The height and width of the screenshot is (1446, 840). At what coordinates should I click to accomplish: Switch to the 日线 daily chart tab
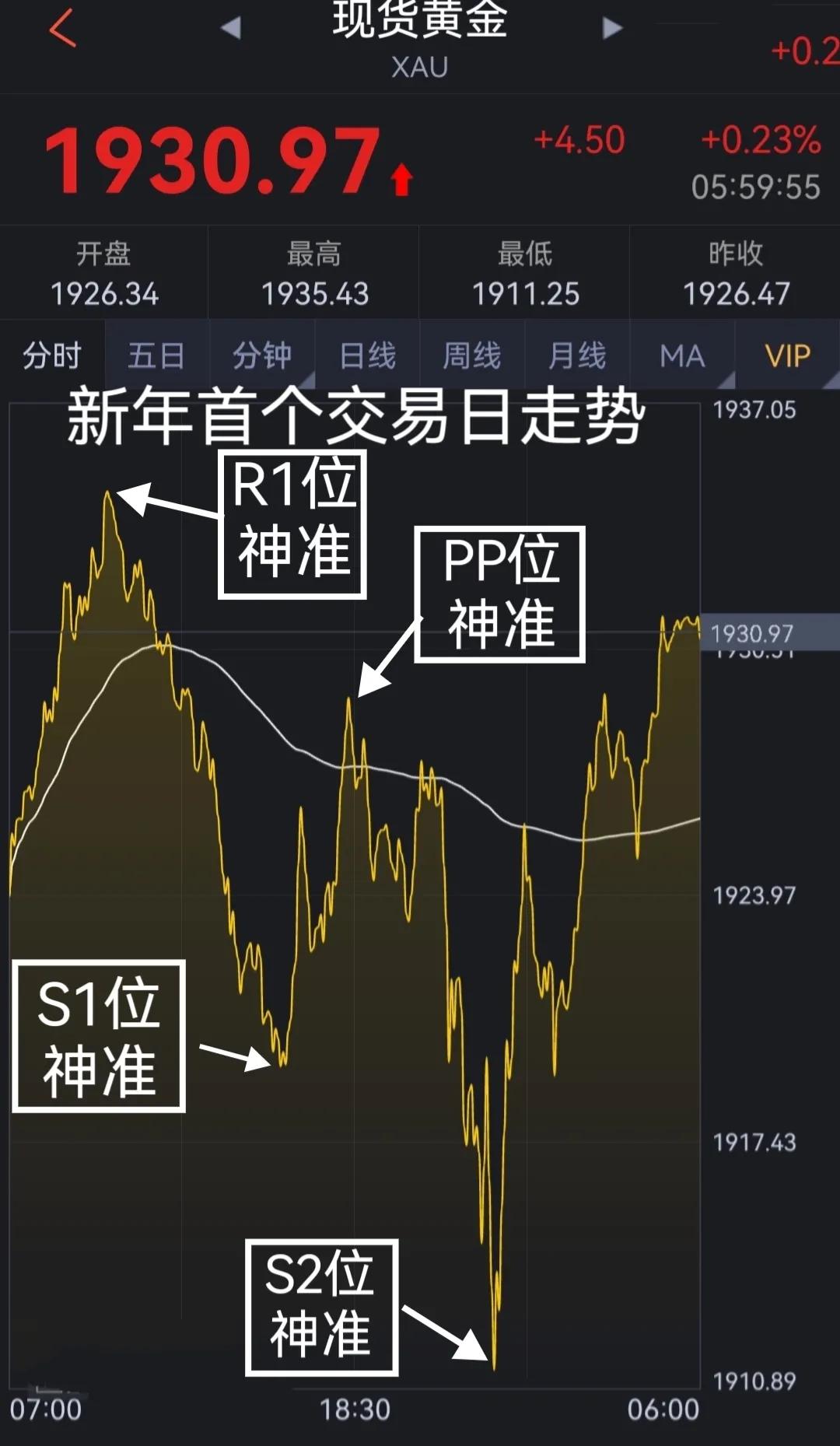pos(367,355)
